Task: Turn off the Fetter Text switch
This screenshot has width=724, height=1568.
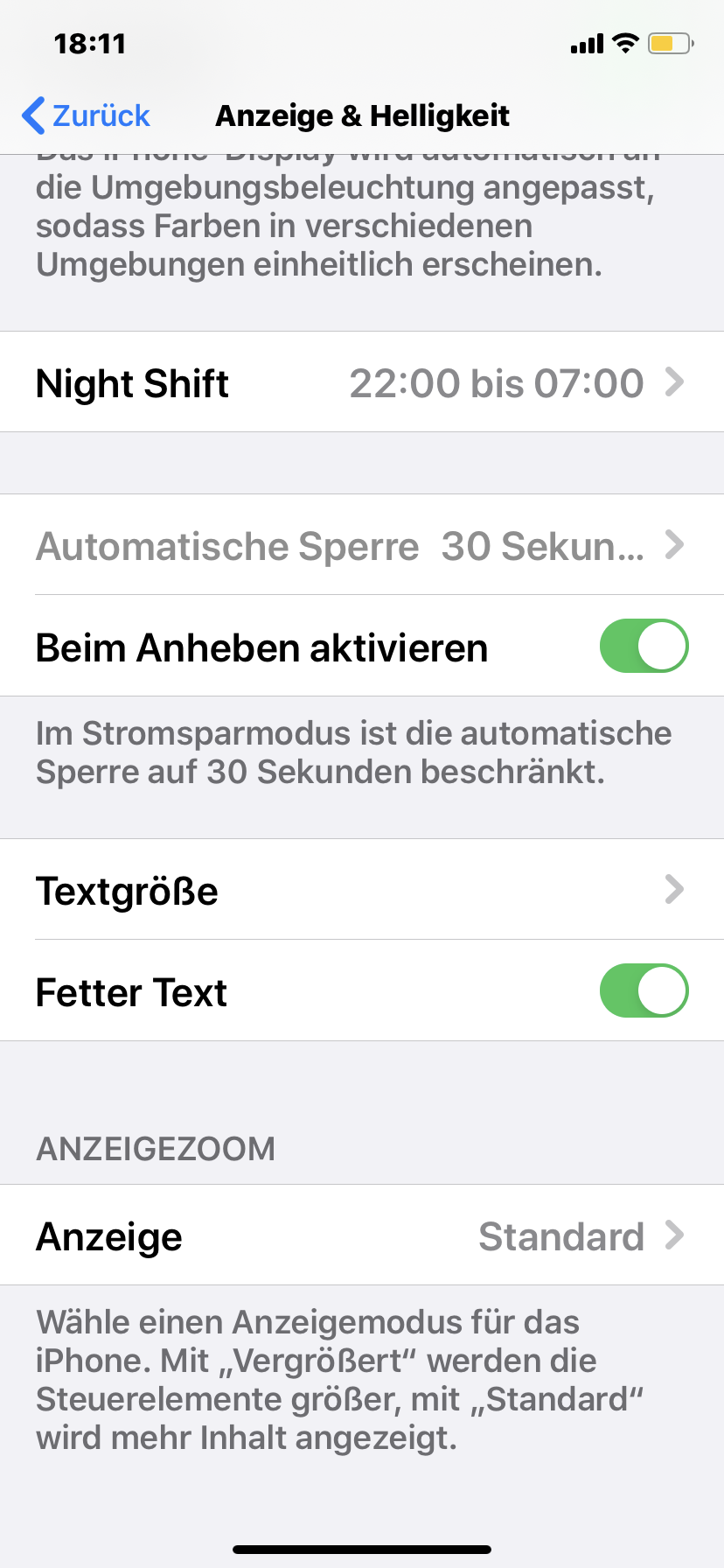Action: tap(644, 991)
